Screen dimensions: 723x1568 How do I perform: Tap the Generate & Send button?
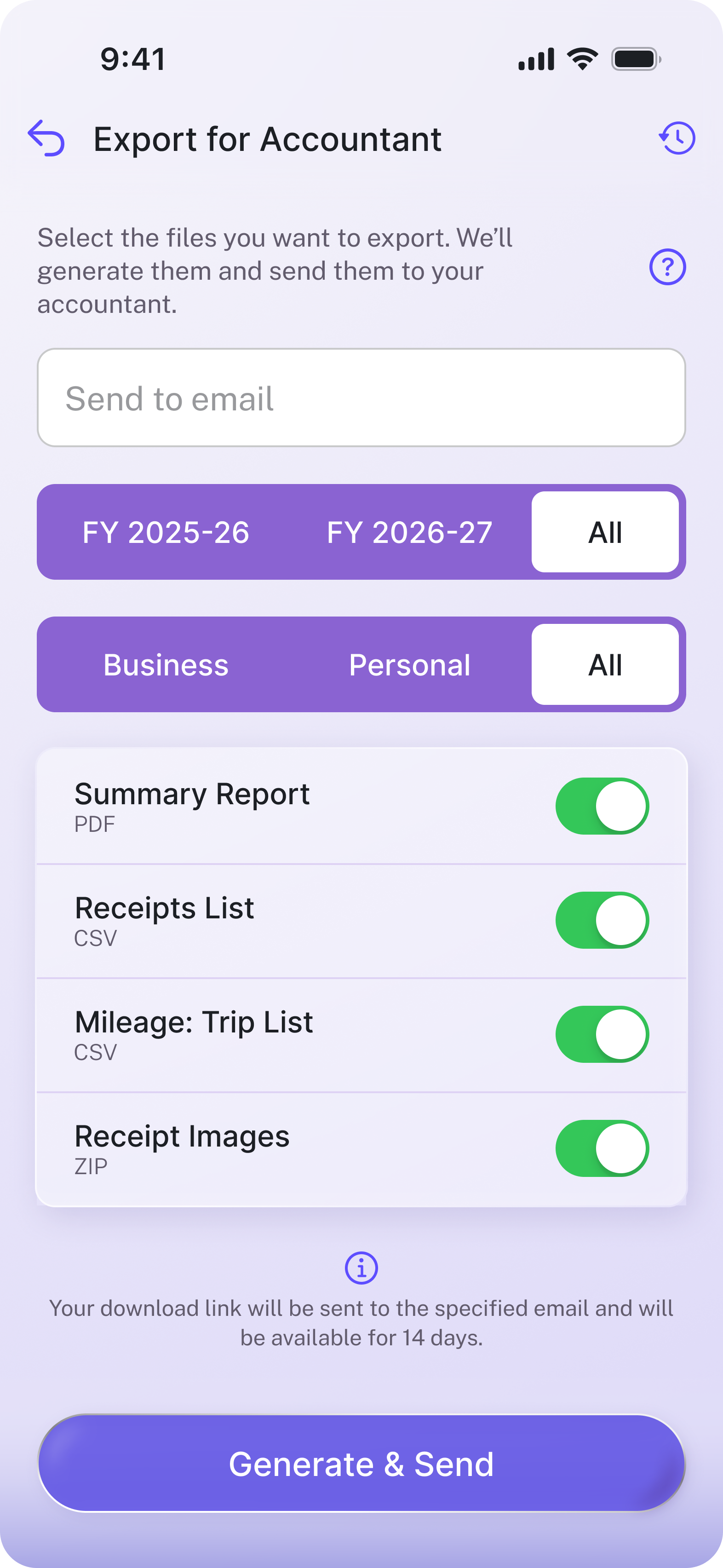point(361,1463)
